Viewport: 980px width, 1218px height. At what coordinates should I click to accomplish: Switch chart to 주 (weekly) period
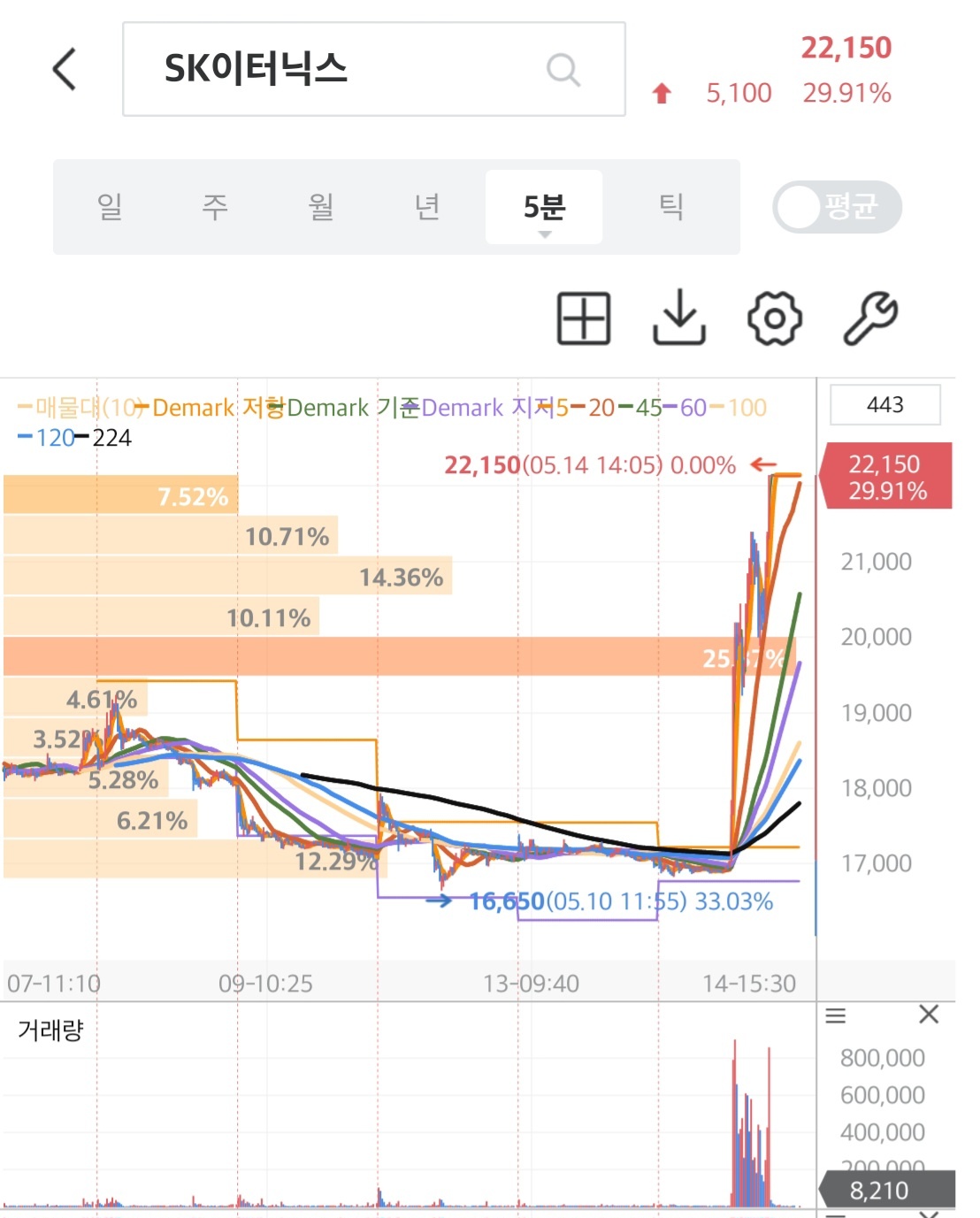tap(215, 207)
